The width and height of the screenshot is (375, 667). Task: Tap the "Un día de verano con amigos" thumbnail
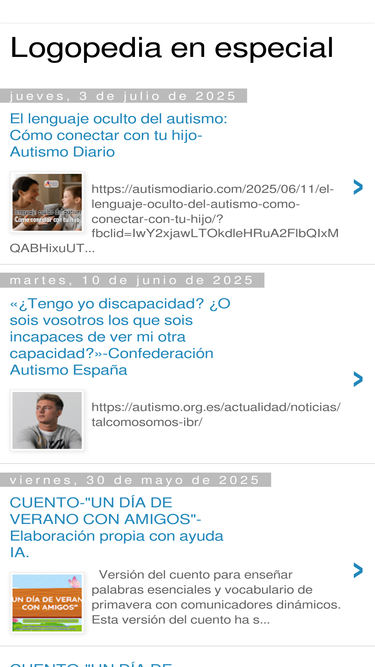pyautogui.click(x=47, y=603)
